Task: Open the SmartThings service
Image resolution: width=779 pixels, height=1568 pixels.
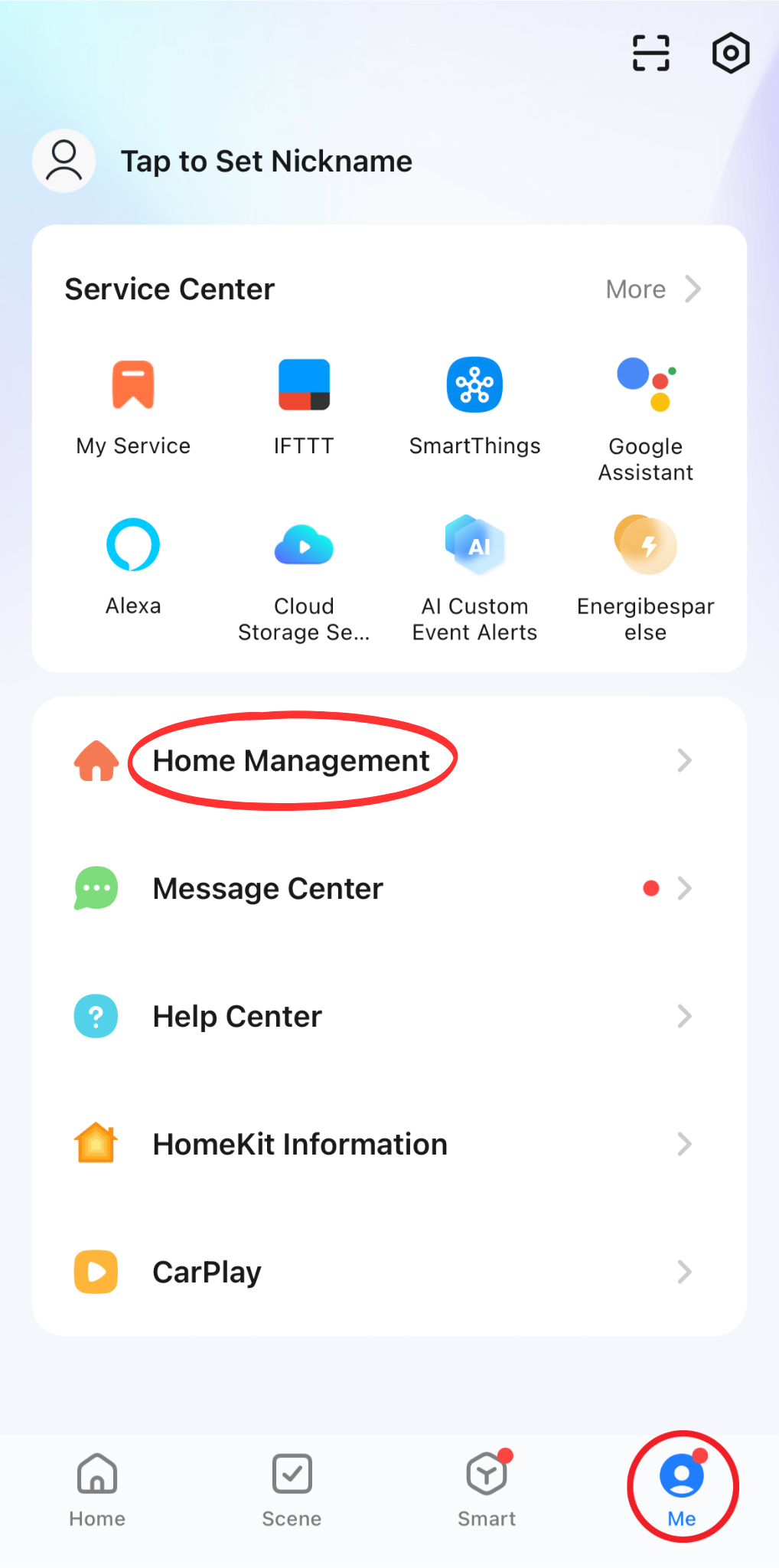Action: click(474, 407)
